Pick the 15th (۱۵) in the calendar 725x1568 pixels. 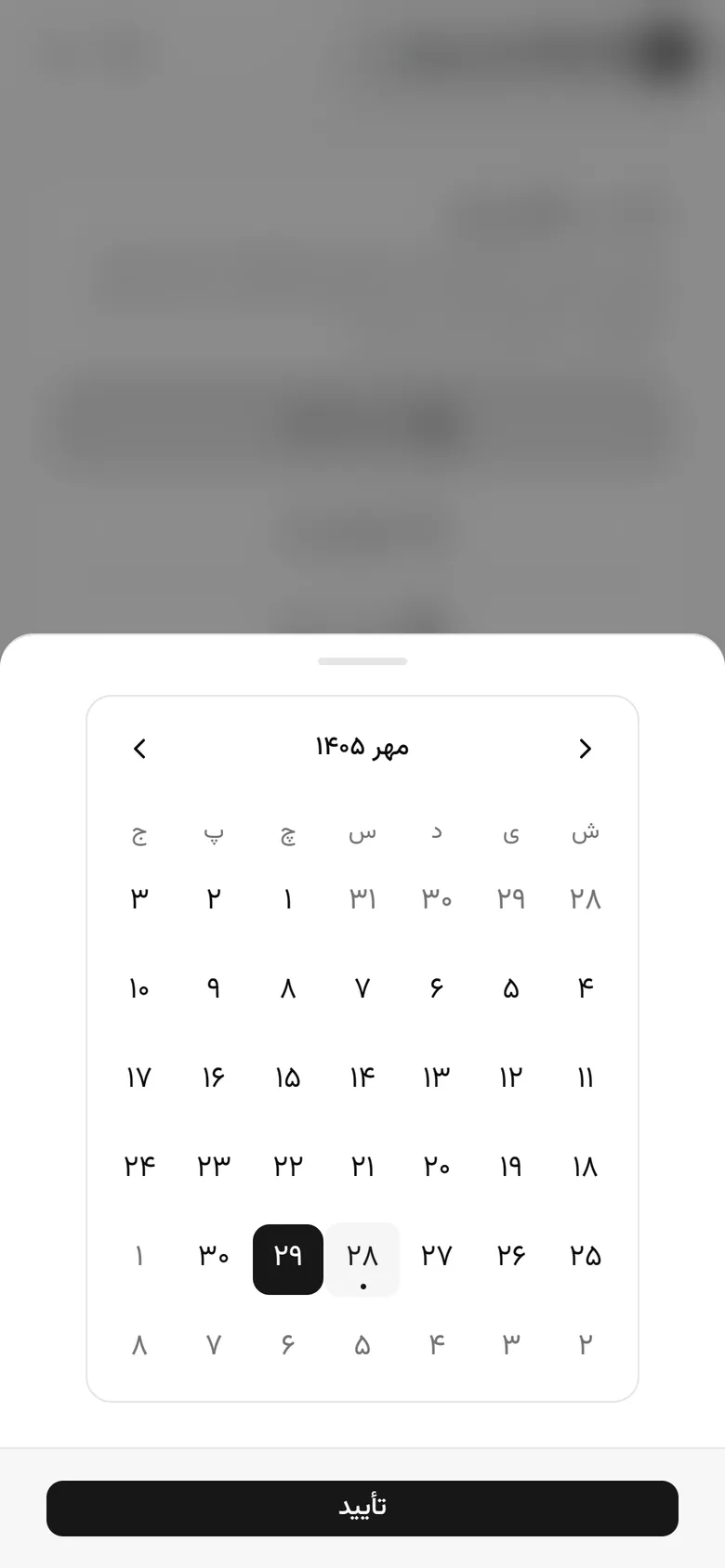(x=288, y=1078)
